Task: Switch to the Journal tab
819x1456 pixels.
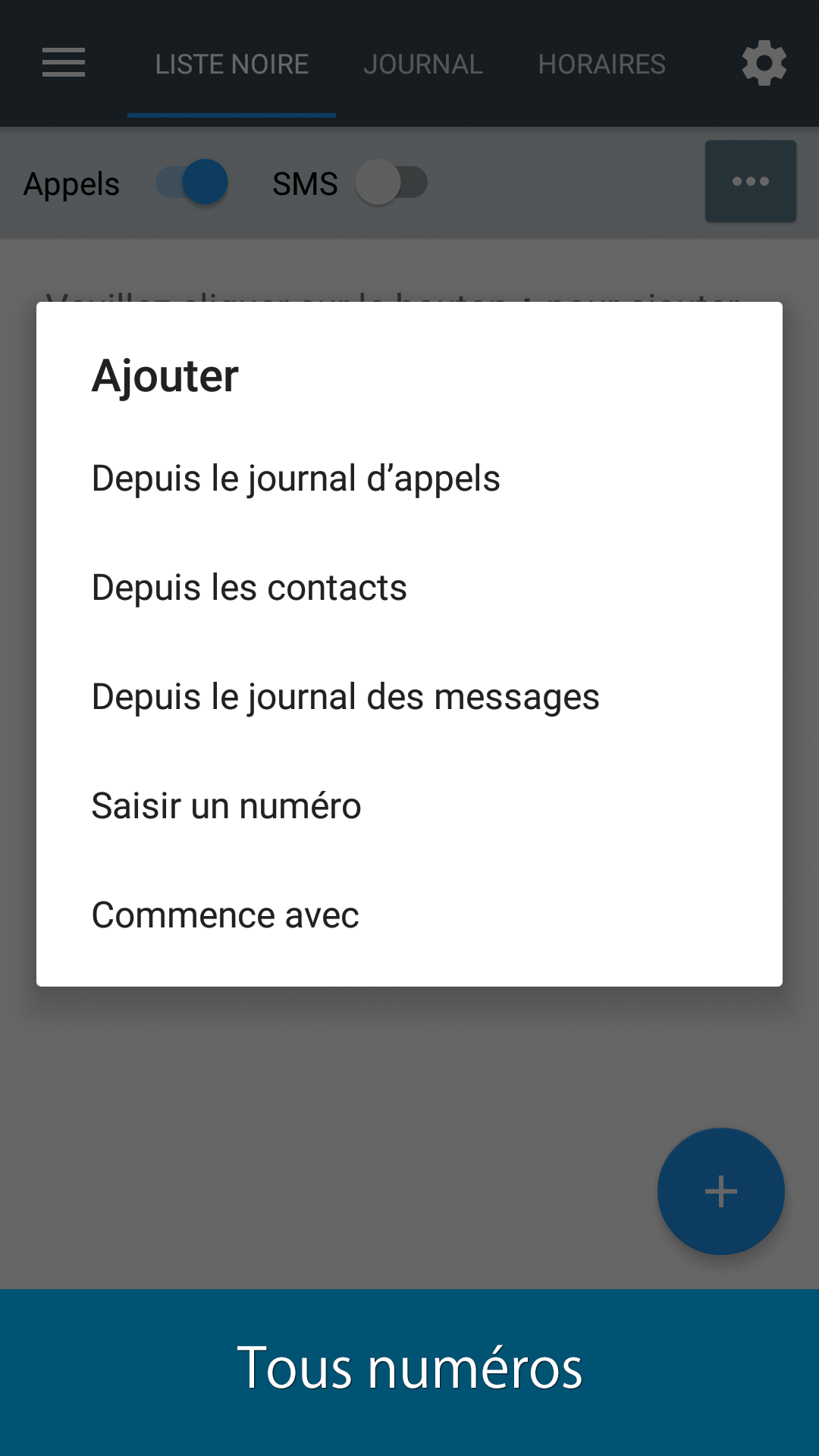Action: pyautogui.click(x=423, y=64)
